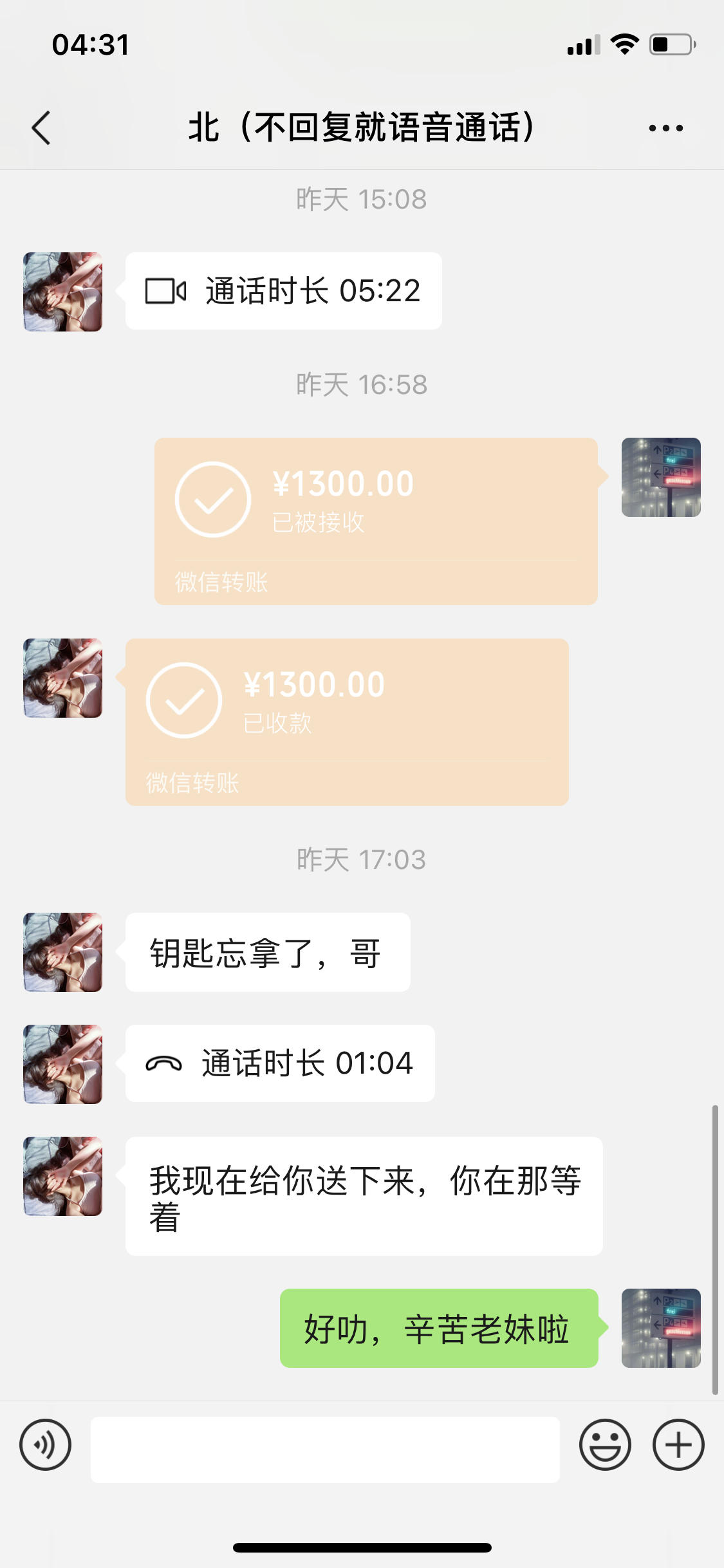
Task: Tap your own avatar beside the green message
Action: click(660, 1330)
